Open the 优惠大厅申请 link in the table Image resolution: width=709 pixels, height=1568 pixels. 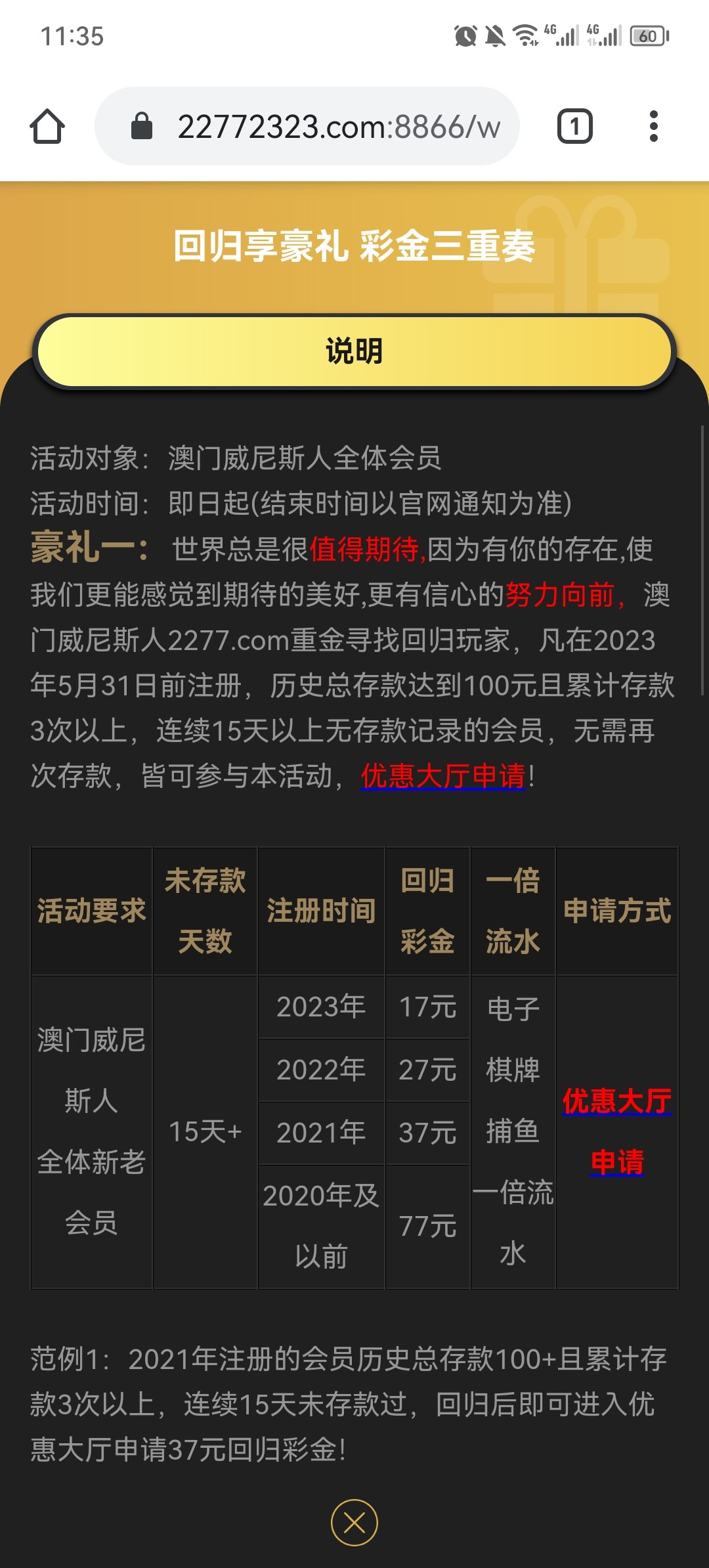click(x=616, y=1131)
